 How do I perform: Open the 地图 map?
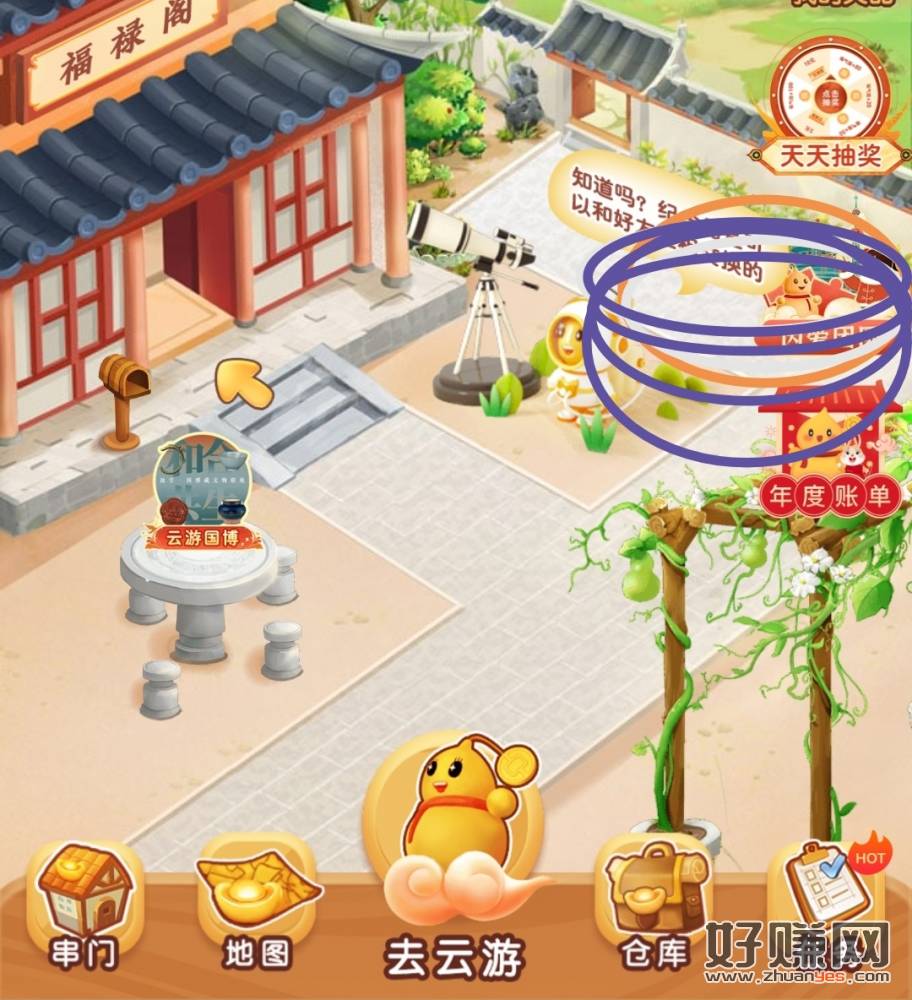tap(256, 905)
